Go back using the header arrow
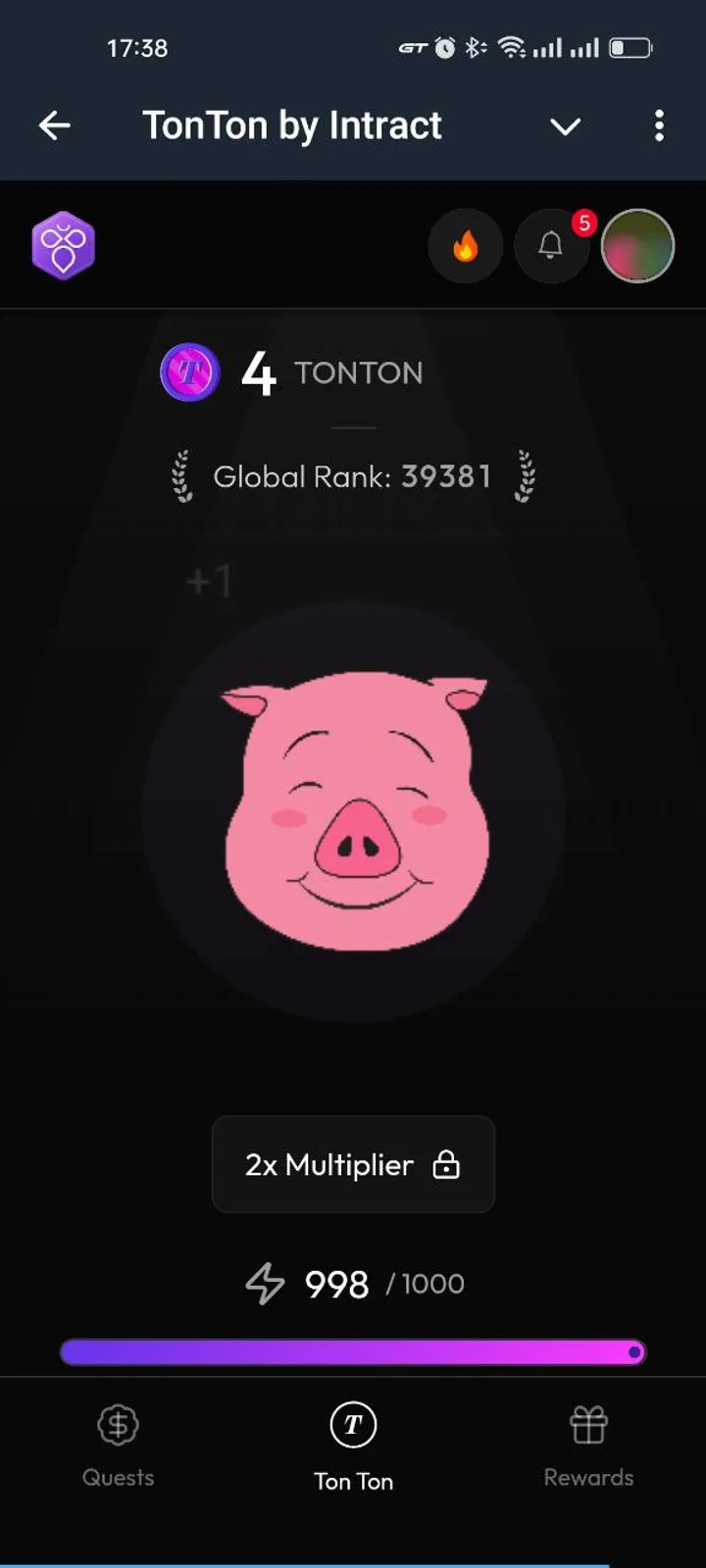 click(55, 125)
